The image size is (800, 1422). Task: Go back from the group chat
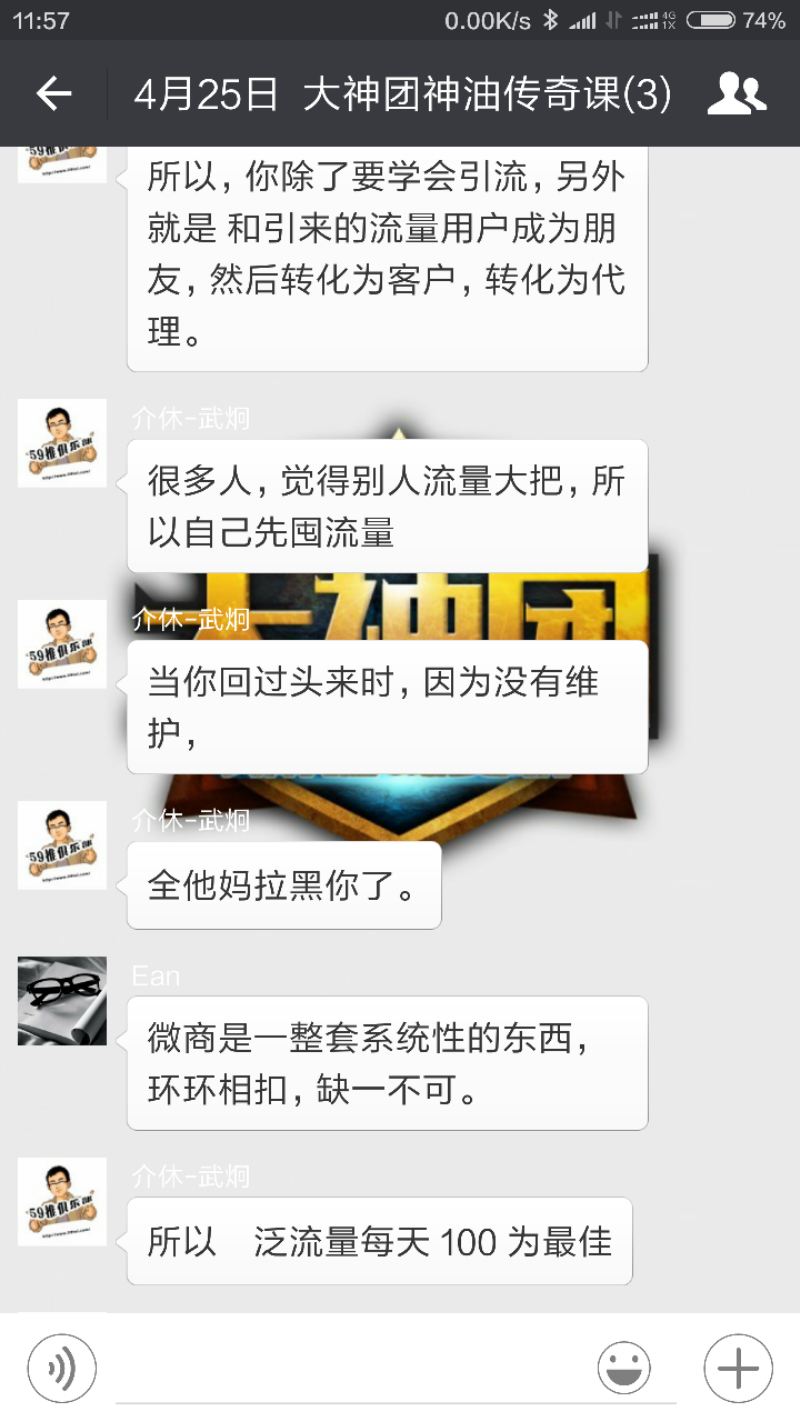[53, 94]
